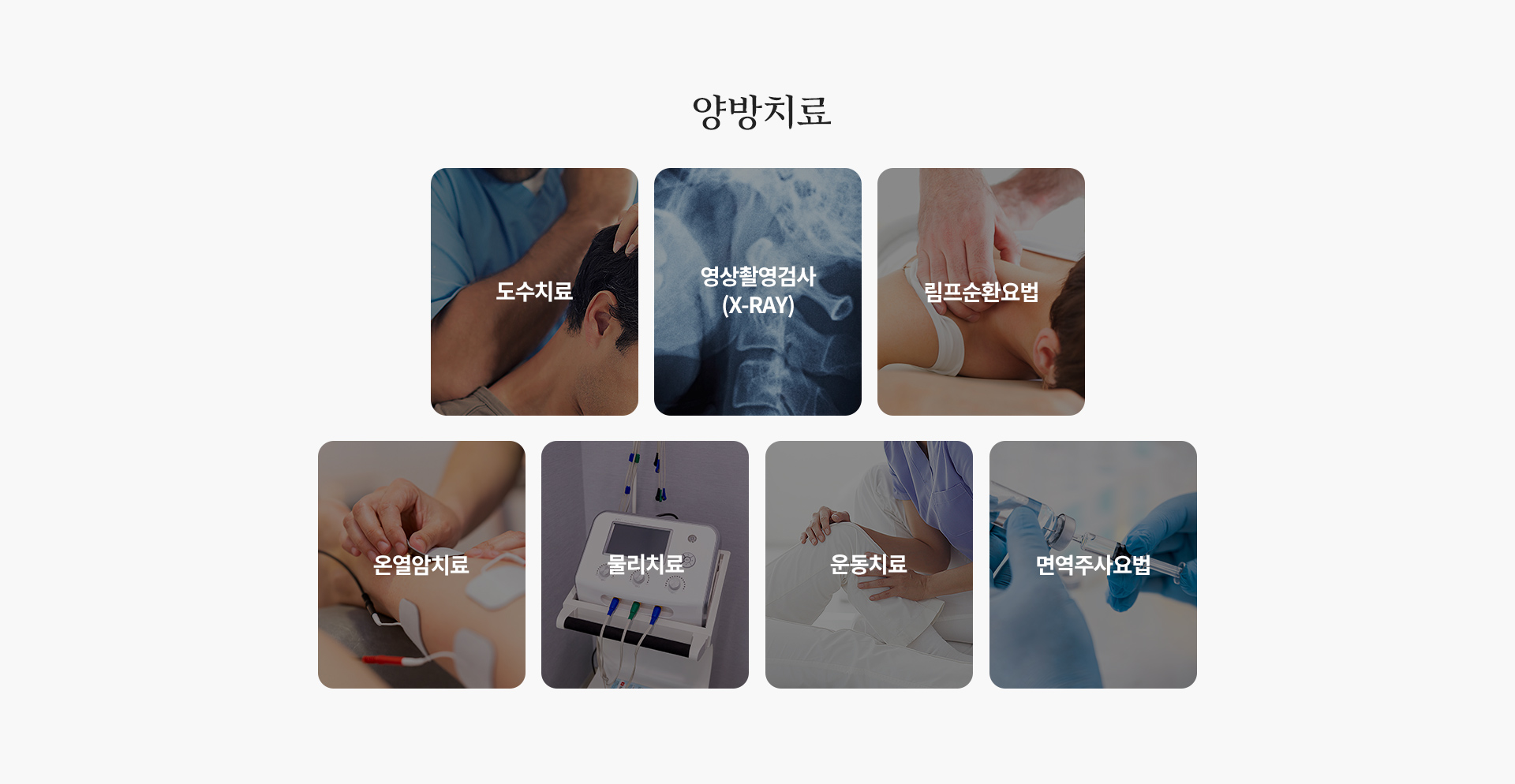The width and height of the screenshot is (1515, 784).
Task: Select the 영상촬영검사 (X-RAY) card
Action: click(x=757, y=292)
